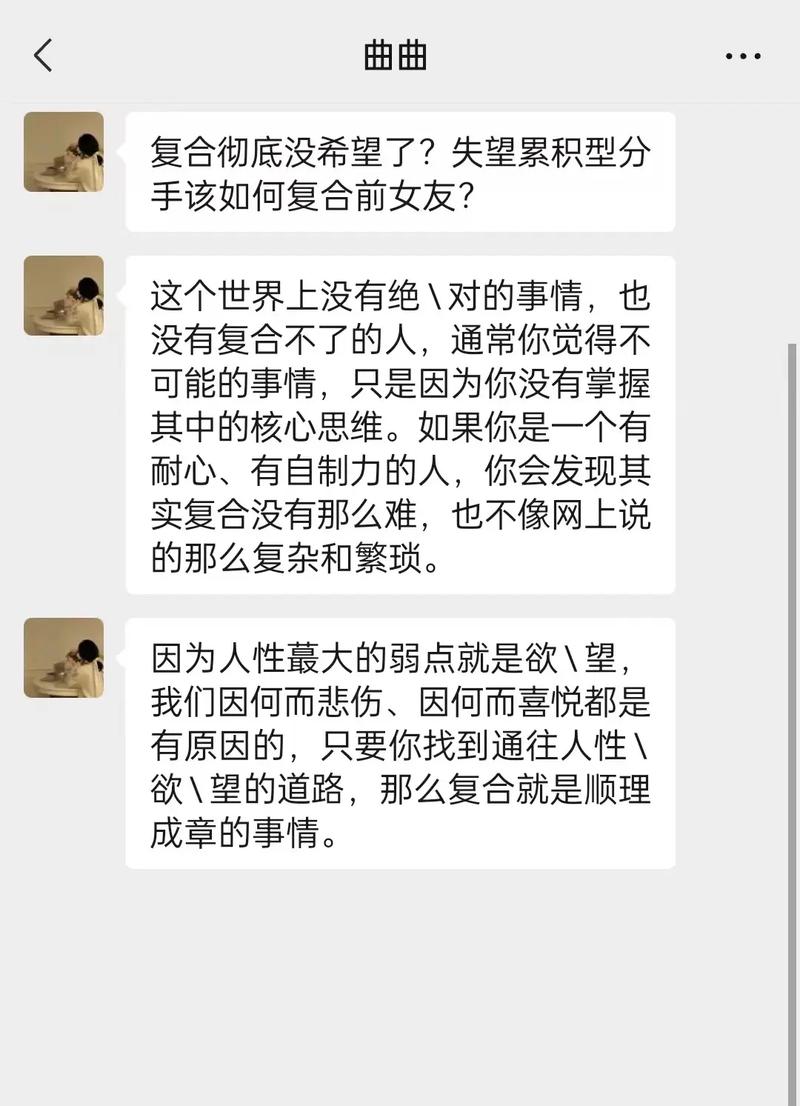Open sender's avatar beside the 复合彻底没希望了 message
The image size is (800, 1106).
tap(64, 152)
